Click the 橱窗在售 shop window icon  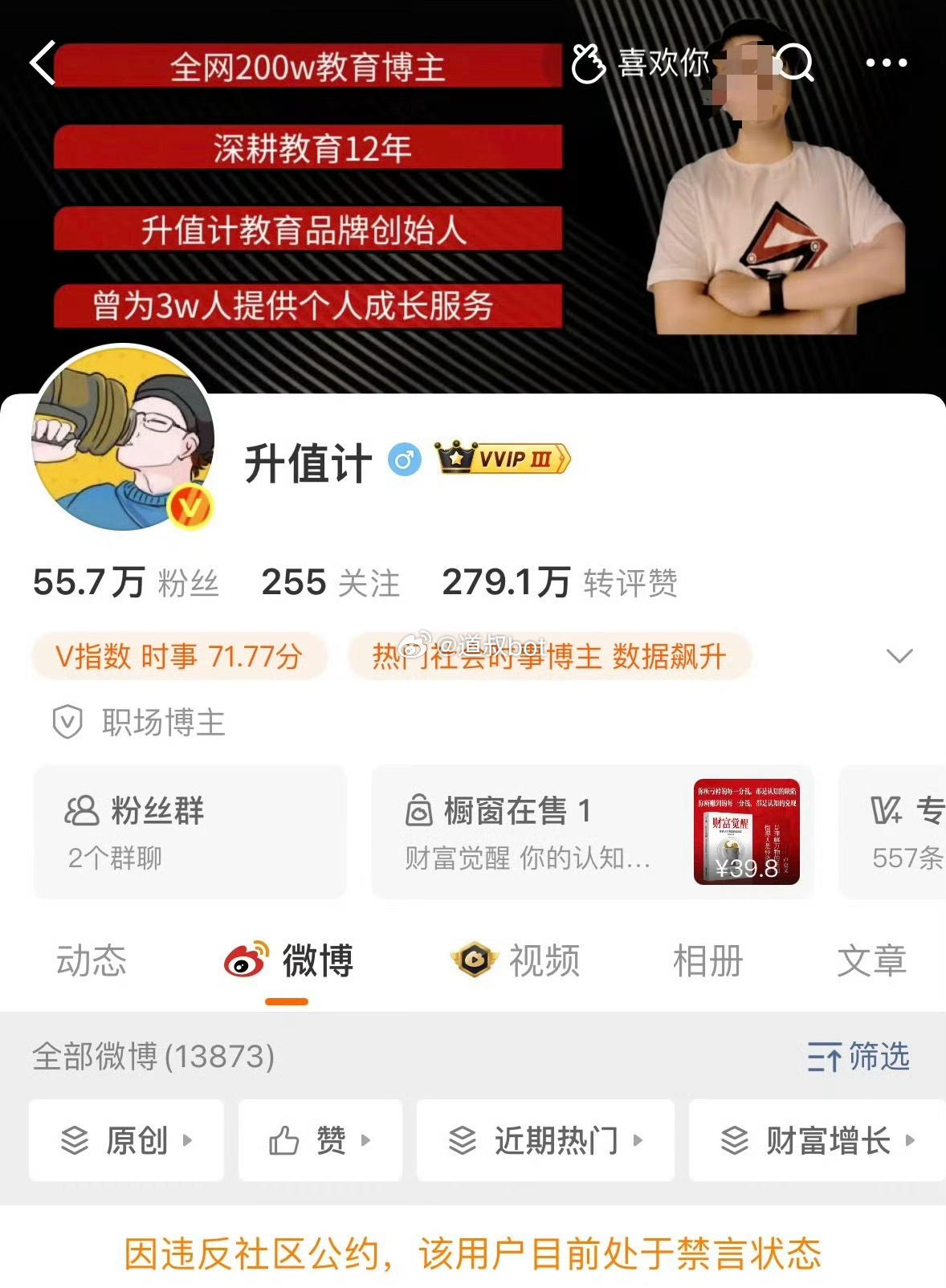point(419,811)
